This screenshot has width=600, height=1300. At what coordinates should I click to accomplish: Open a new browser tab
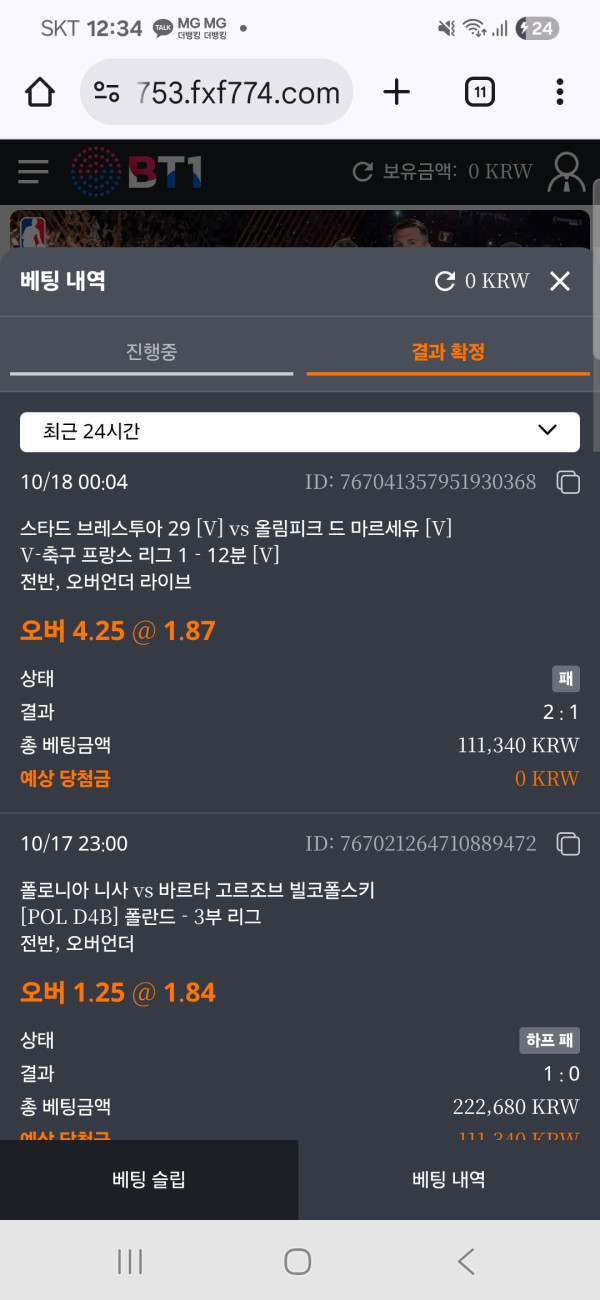397,93
